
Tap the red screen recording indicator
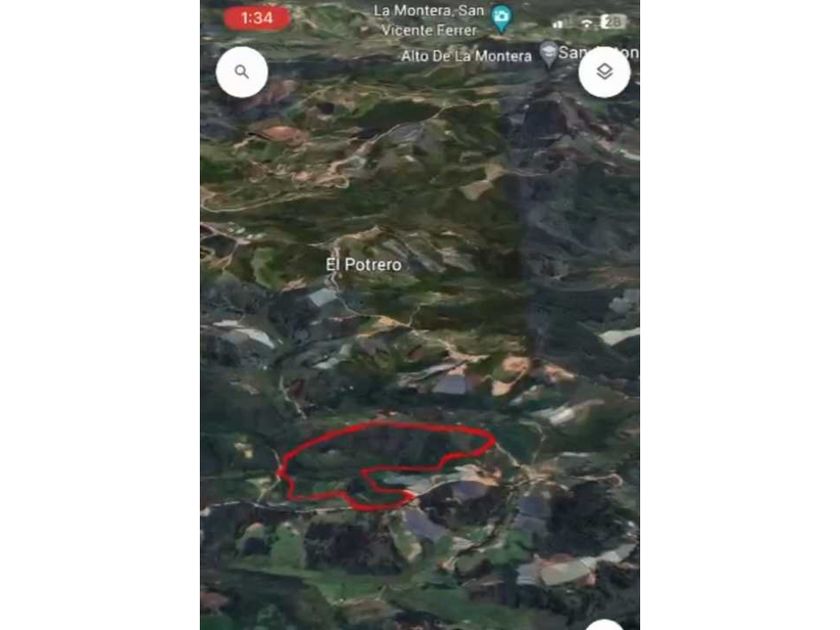(x=257, y=18)
